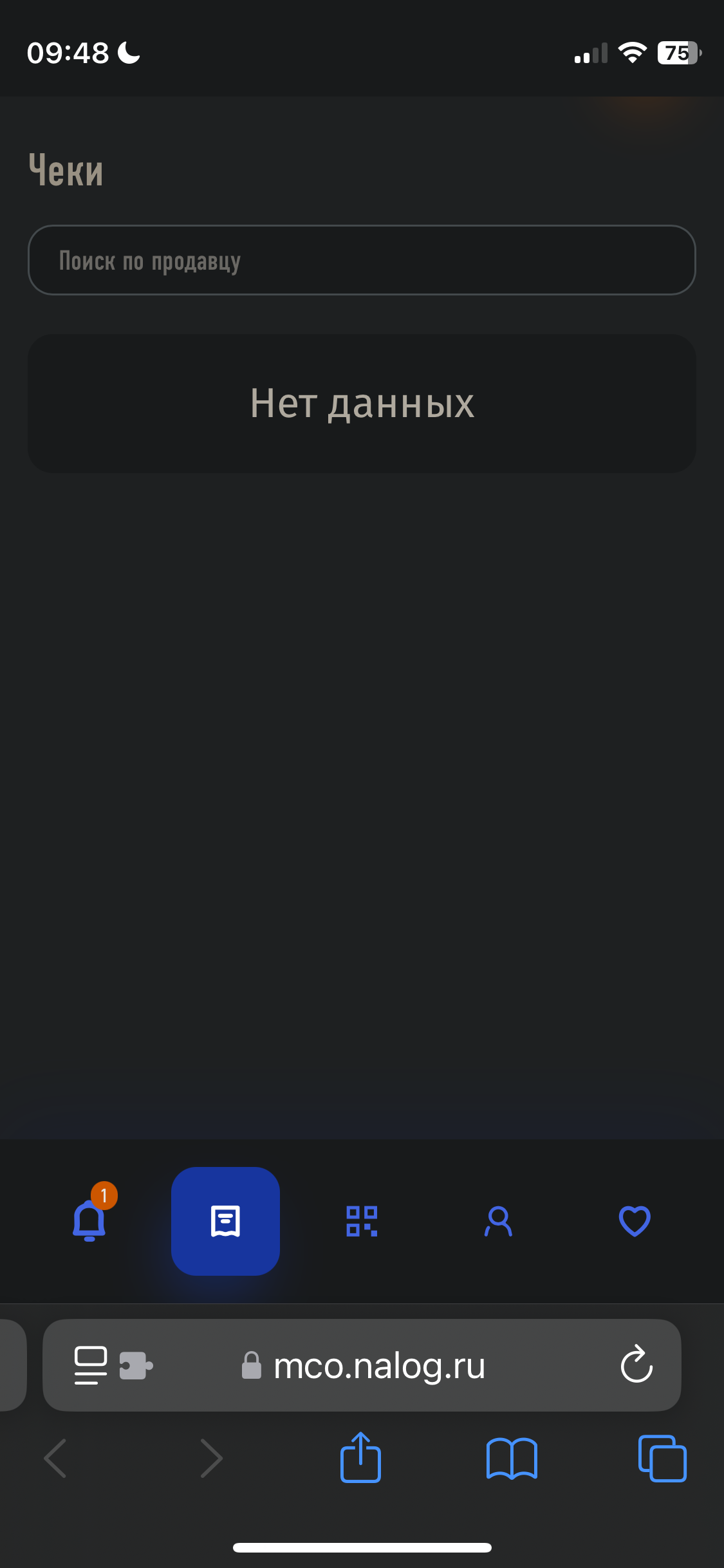This screenshot has width=724, height=1568.
Task: Select the receipts tab
Action: 225,1220
